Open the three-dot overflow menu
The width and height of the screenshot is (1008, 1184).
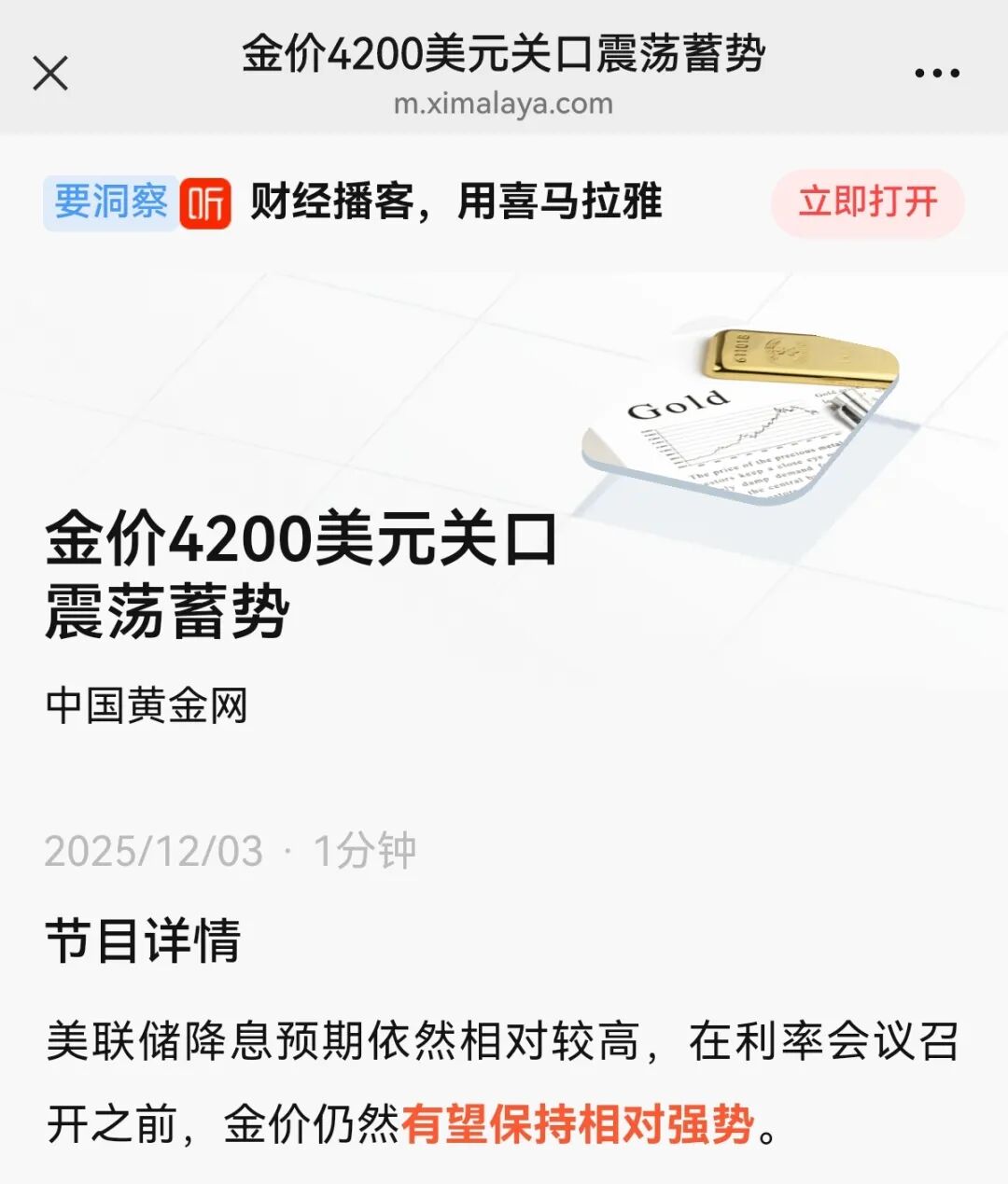tap(936, 73)
